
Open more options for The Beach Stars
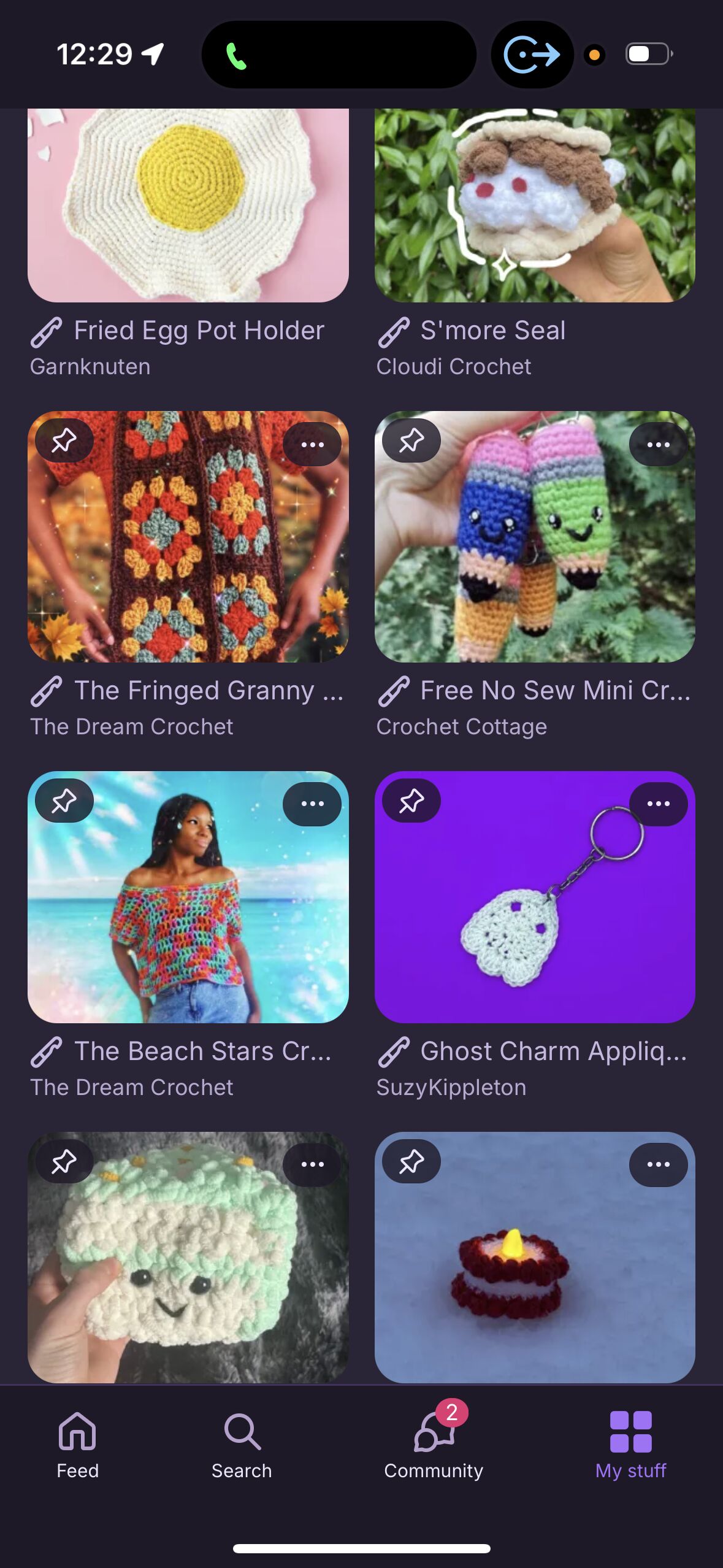coord(312,804)
